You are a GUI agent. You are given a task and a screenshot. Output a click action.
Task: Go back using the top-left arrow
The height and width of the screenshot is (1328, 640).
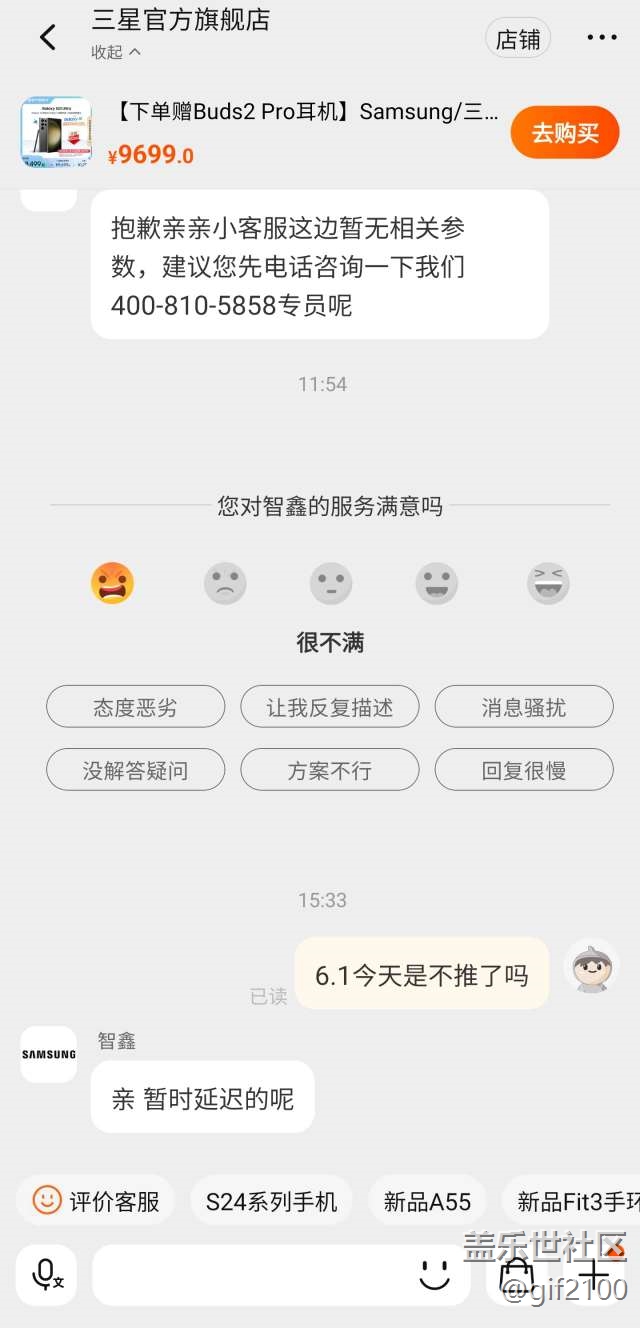point(47,38)
